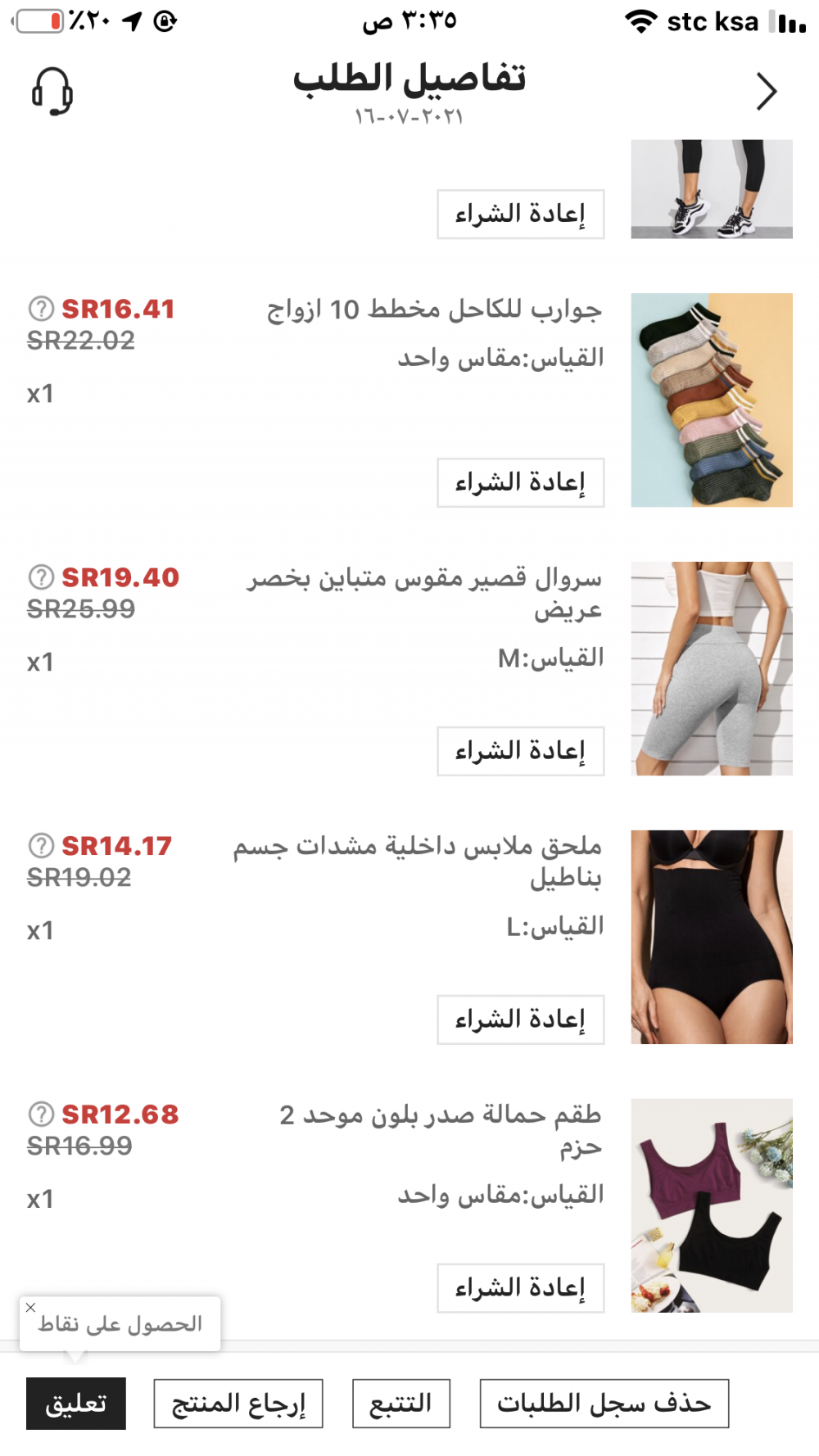Image resolution: width=819 pixels, height=1456 pixels.
Task: Repurchase the 2-pack solid bra set
Action: click(520, 1288)
